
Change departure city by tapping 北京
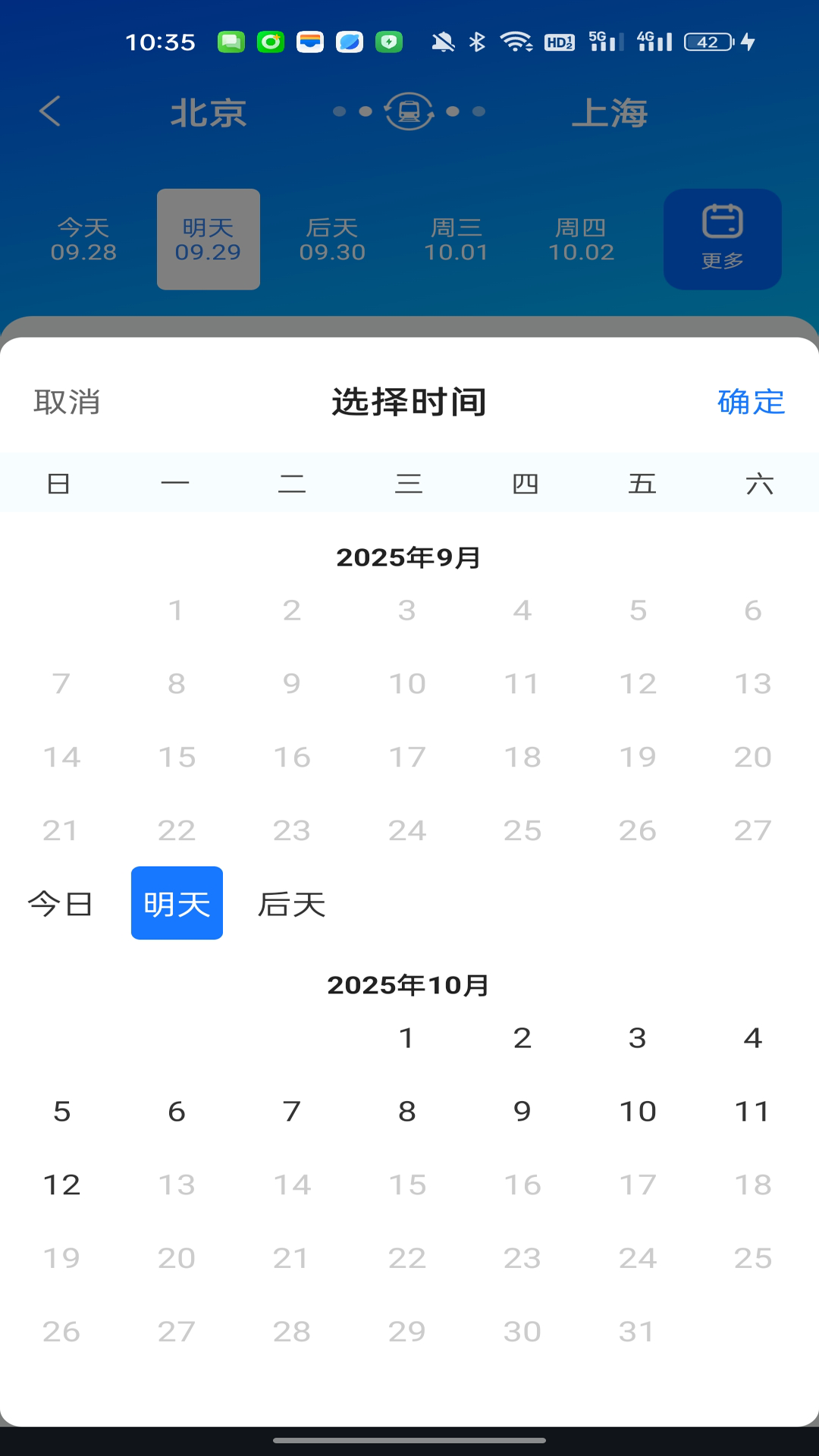pos(209,111)
